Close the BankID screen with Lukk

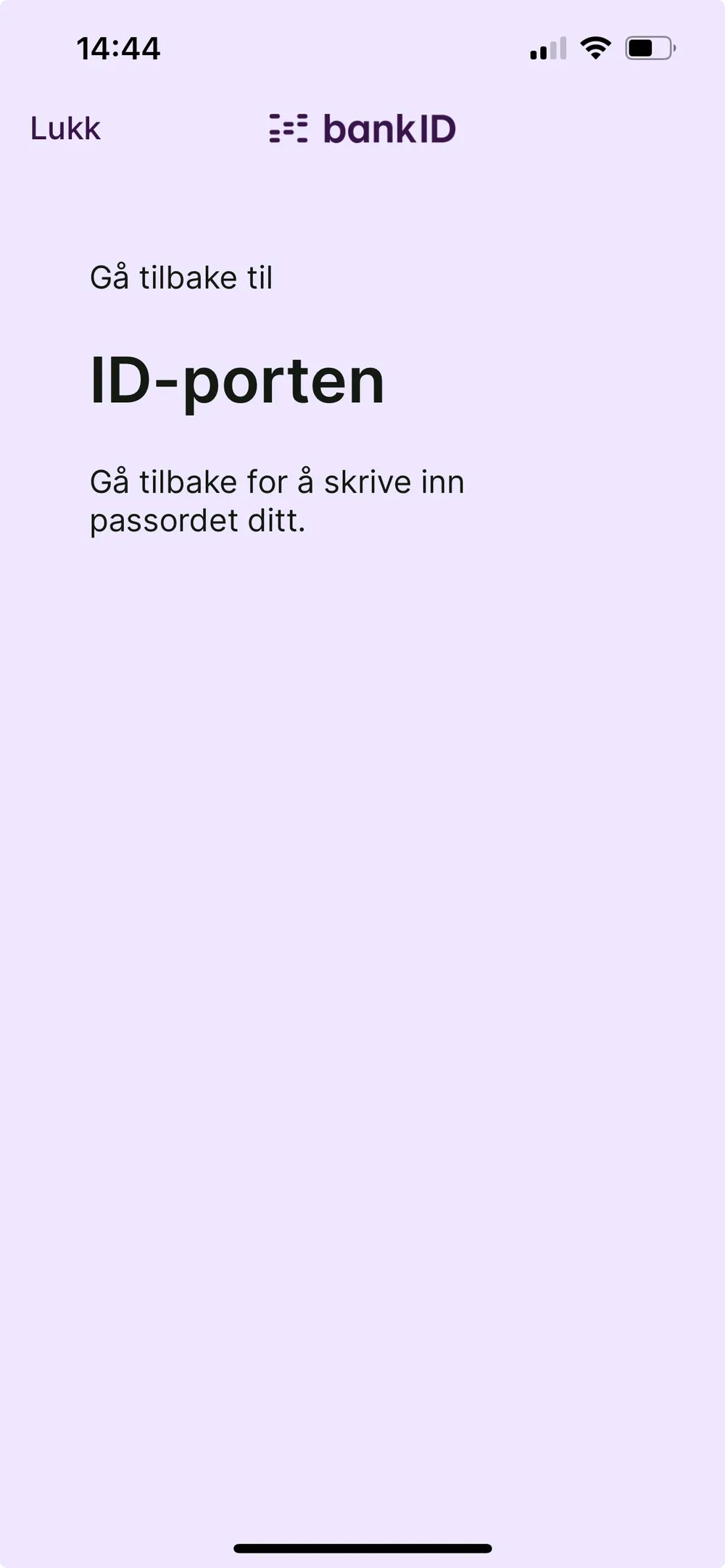click(x=65, y=129)
